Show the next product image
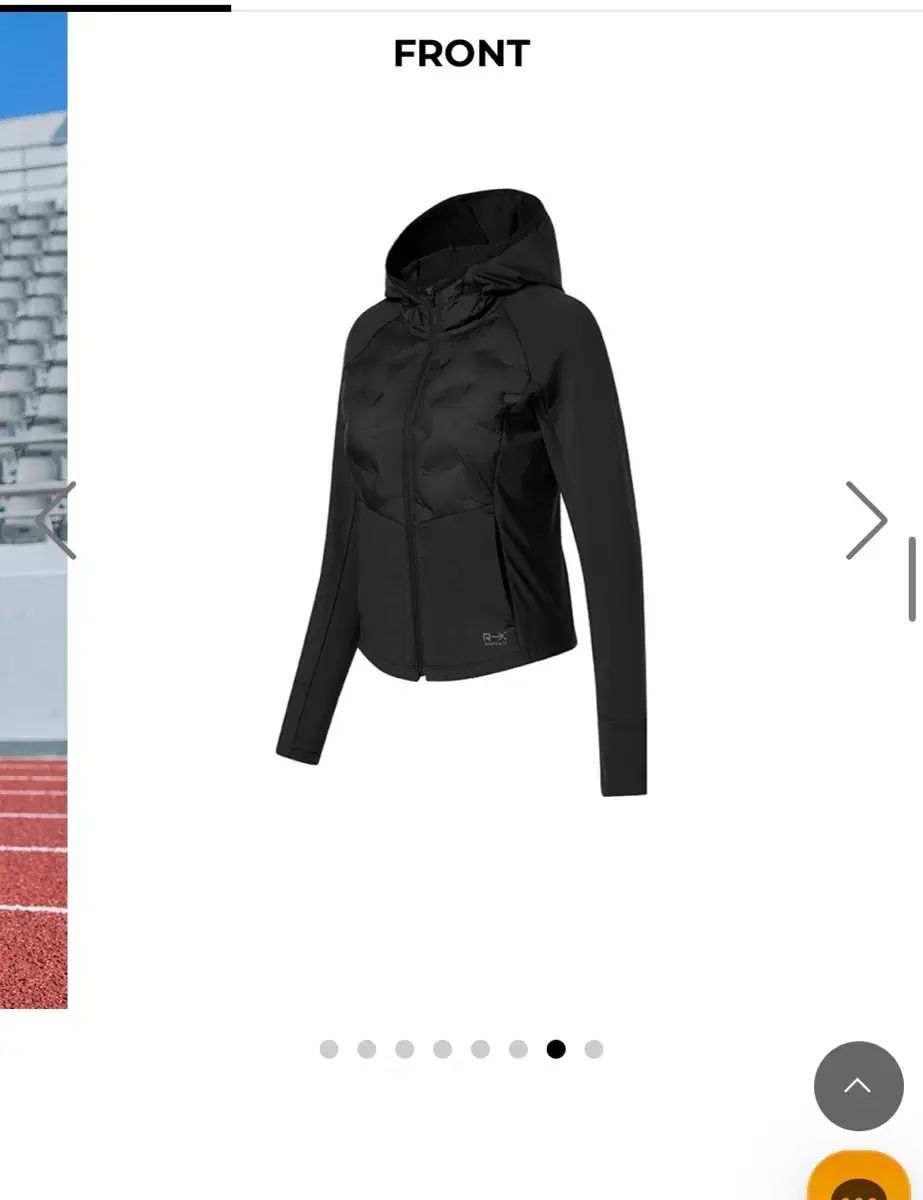Image resolution: width=923 pixels, height=1200 pixels. click(x=865, y=520)
